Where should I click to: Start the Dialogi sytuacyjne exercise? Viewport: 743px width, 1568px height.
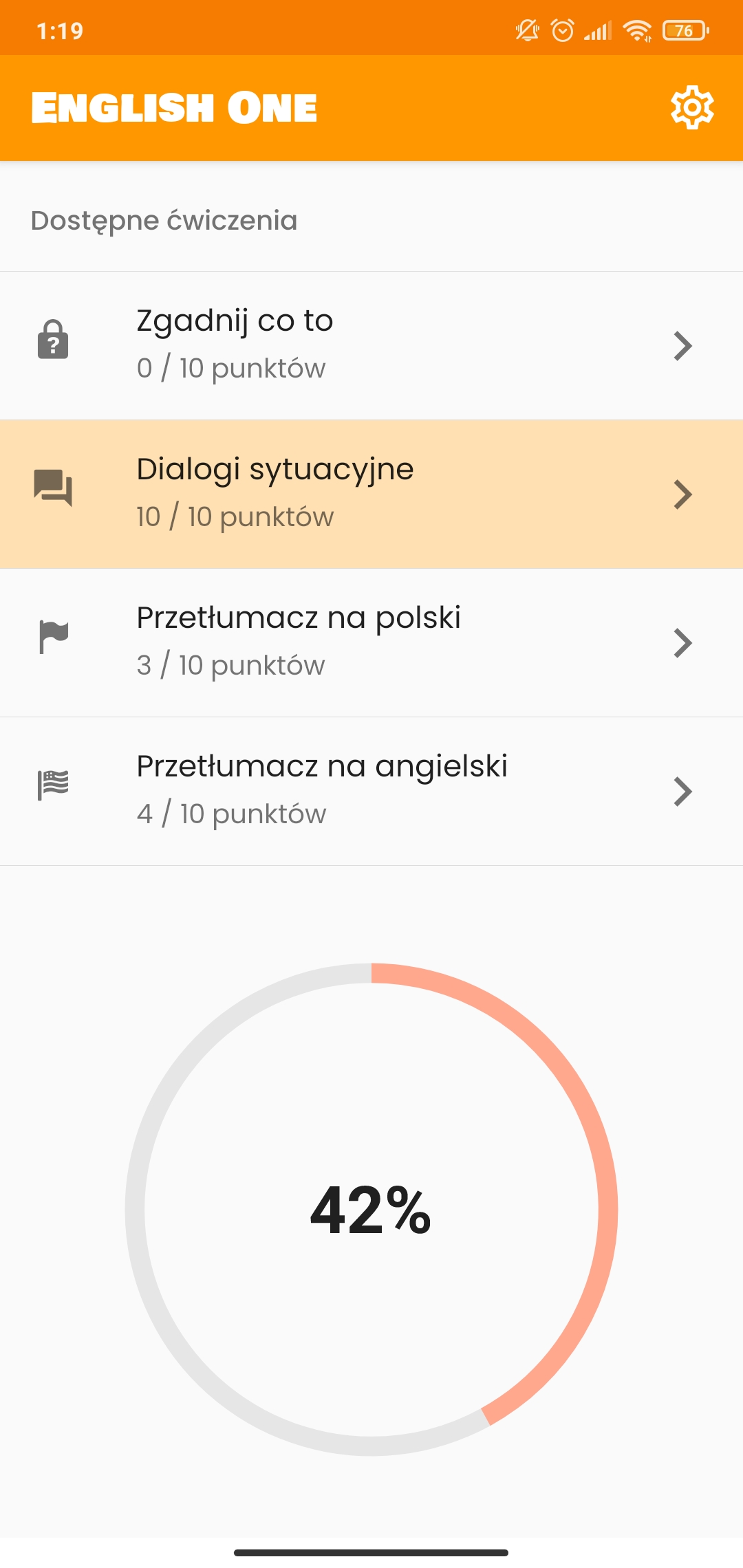pyautogui.click(x=371, y=494)
